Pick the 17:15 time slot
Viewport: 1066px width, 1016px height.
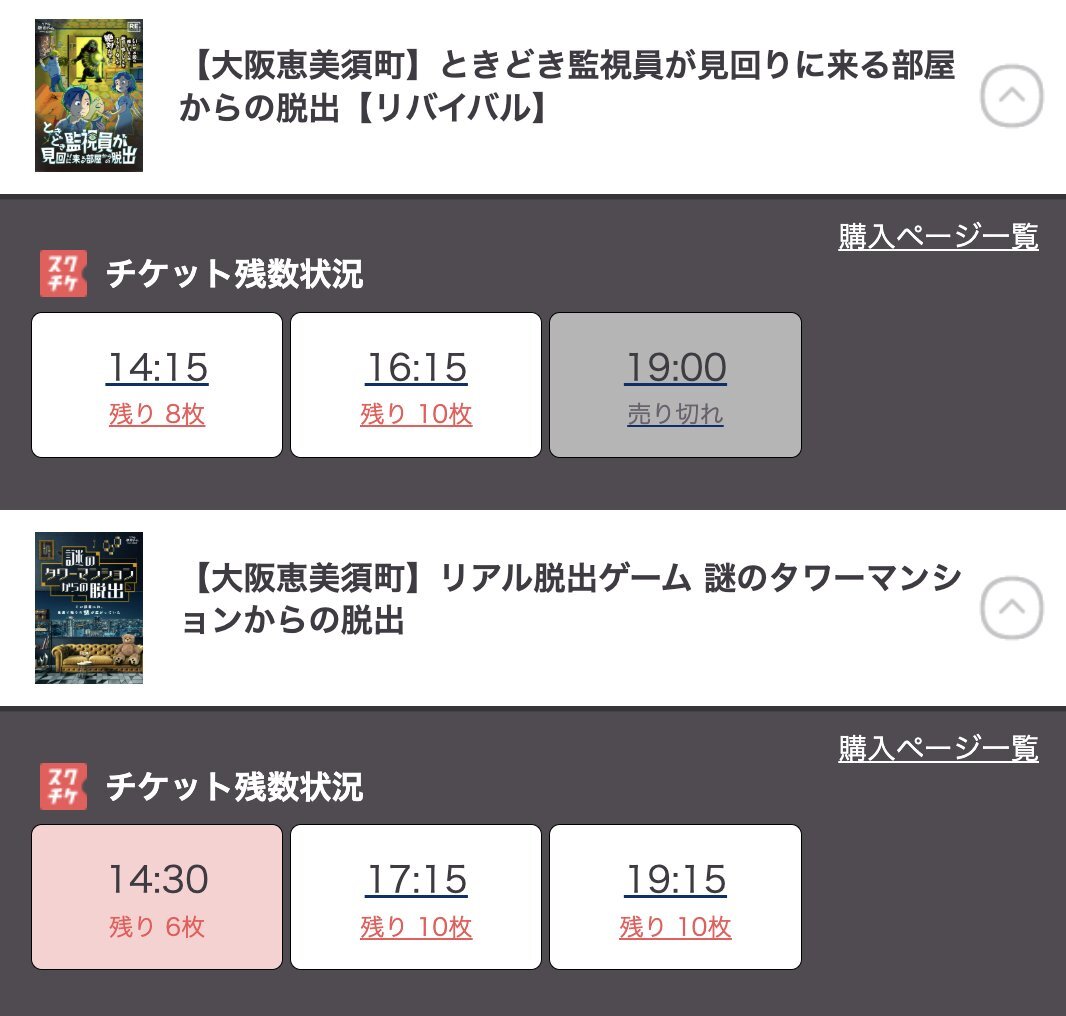[x=416, y=897]
